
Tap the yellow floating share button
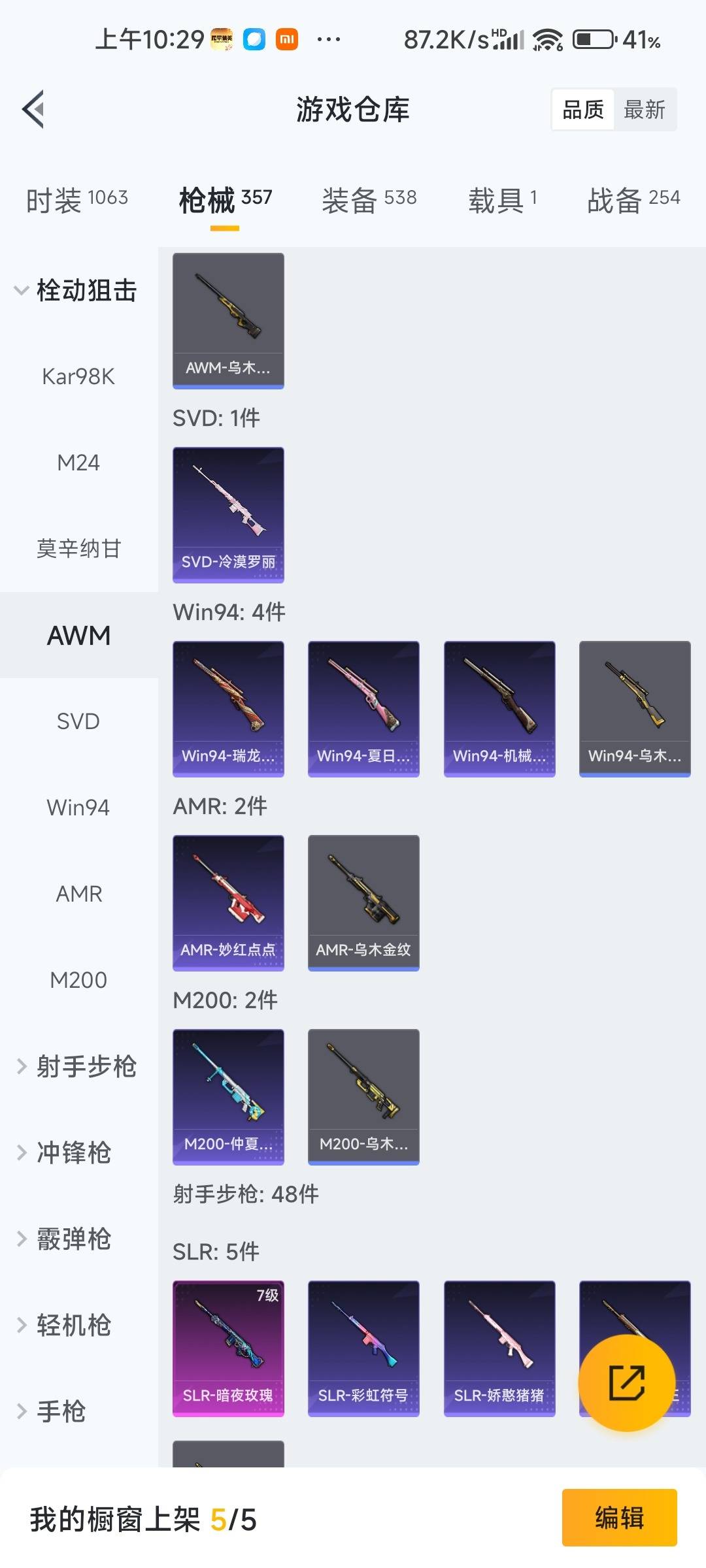pyautogui.click(x=626, y=1382)
